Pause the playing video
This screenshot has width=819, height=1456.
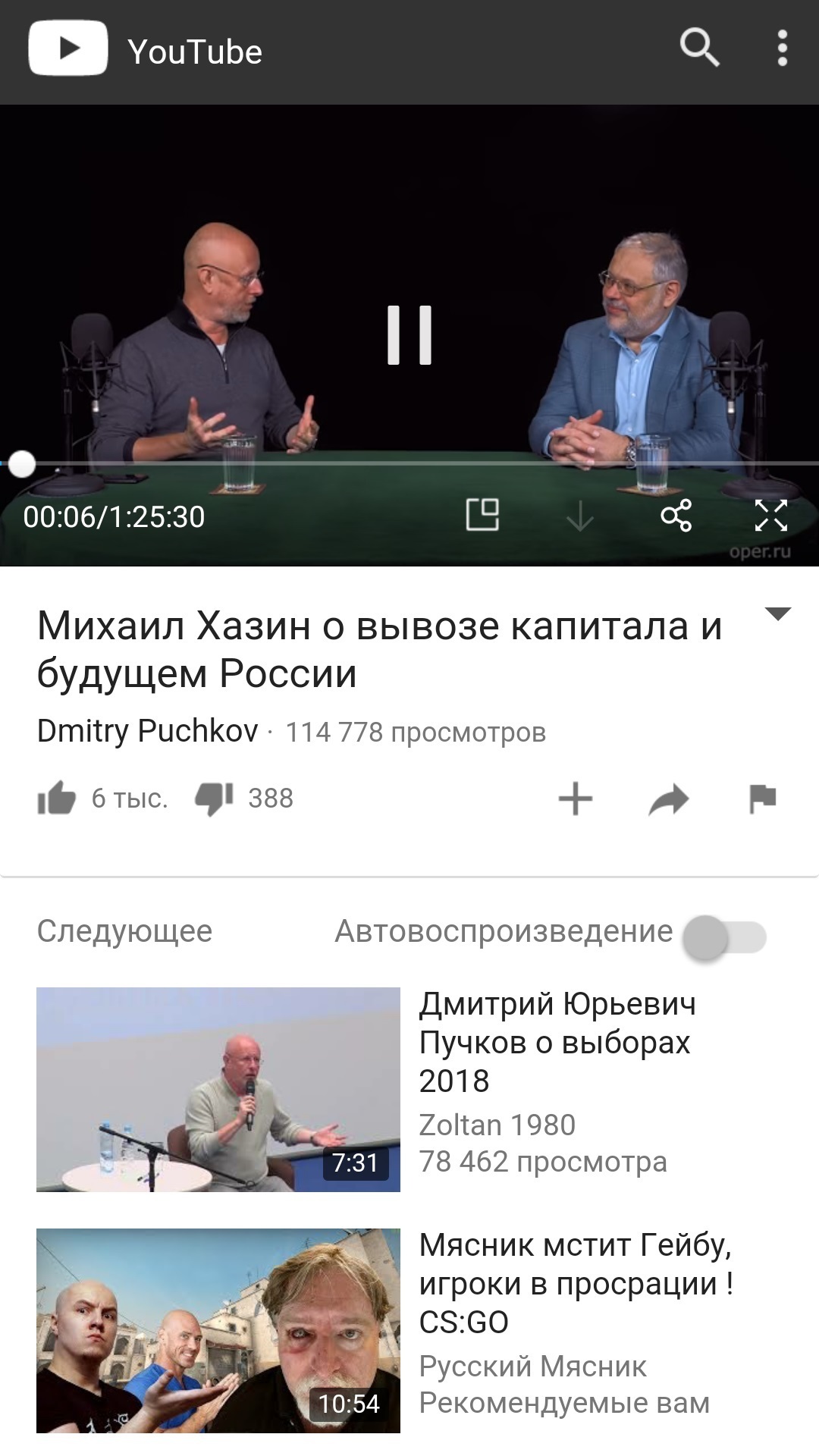409,335
